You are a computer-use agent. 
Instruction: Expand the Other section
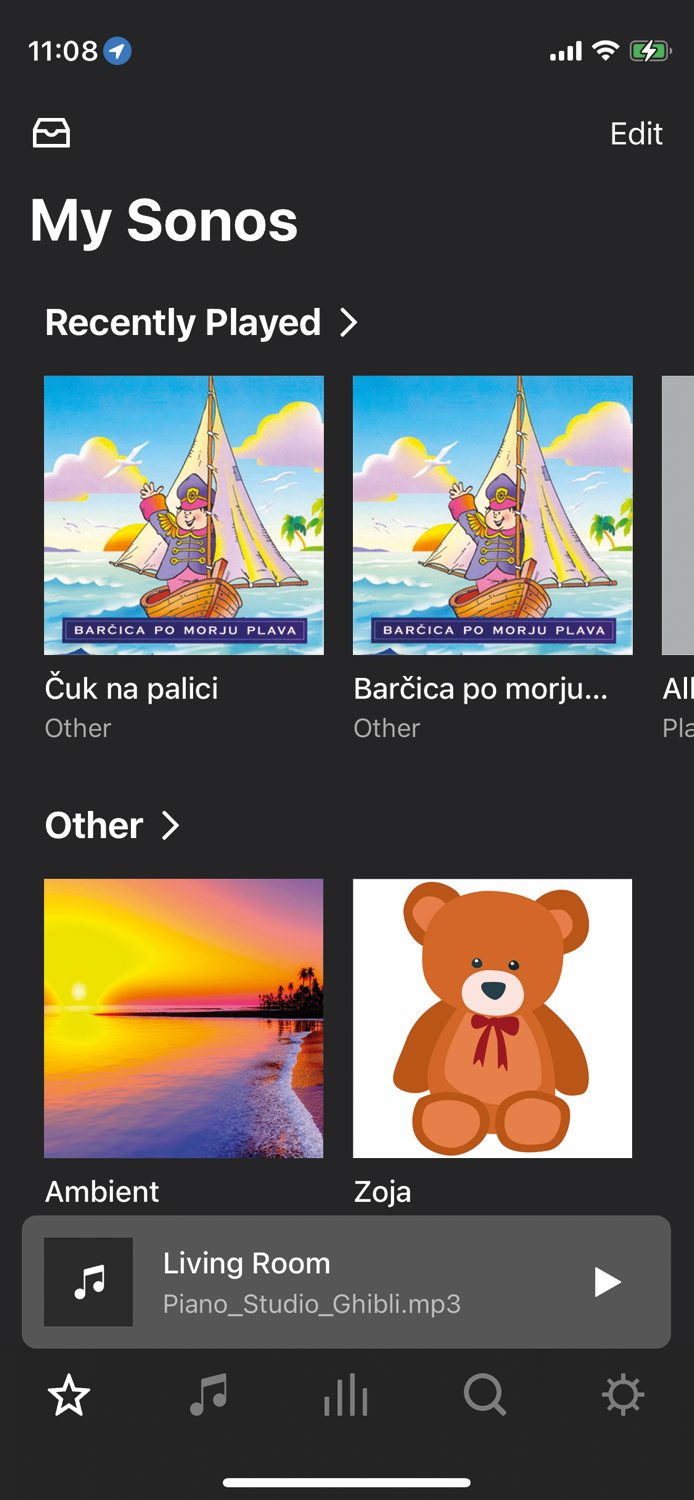click(112, 826)
